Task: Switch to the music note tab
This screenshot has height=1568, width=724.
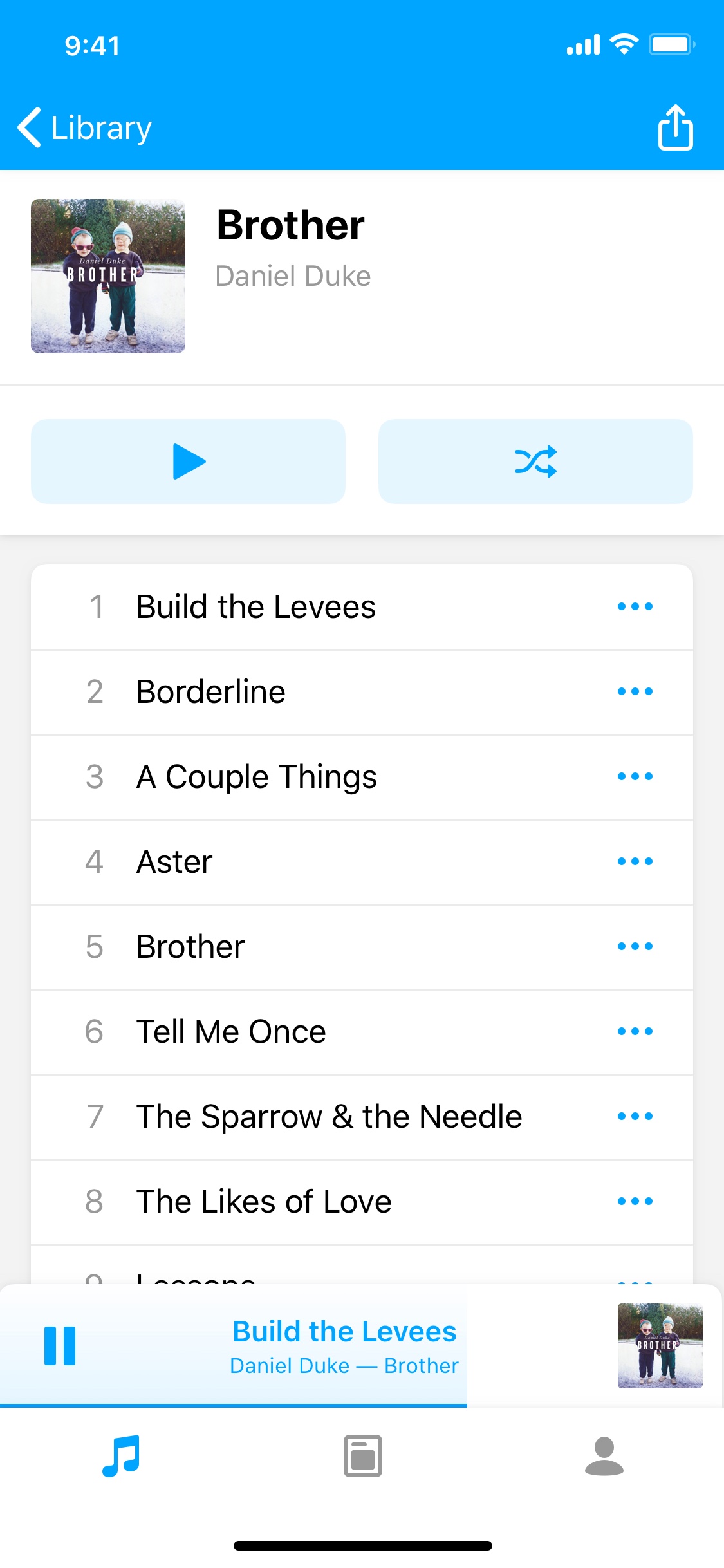Action: coord(121,1456)
